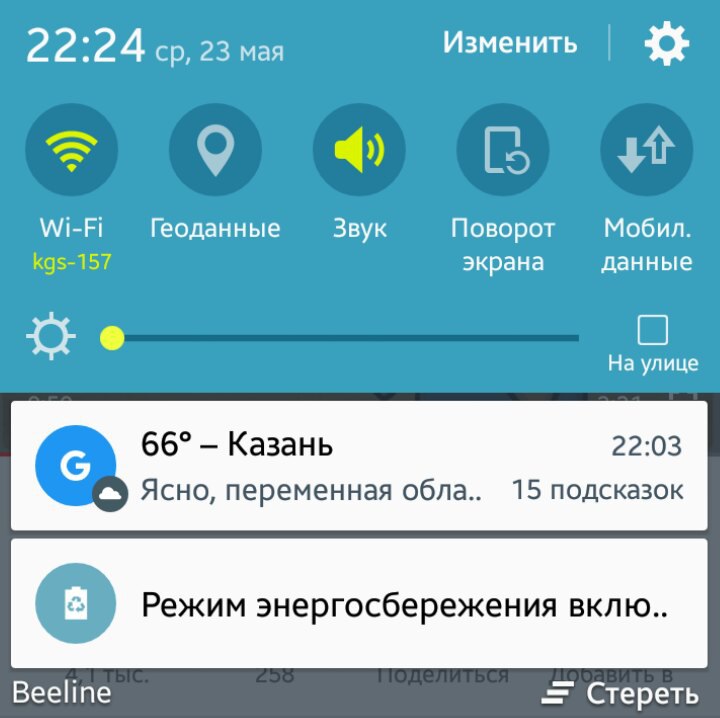Open the 66° – Казань weather notification

pyautogui.click(x=359, y=466)
